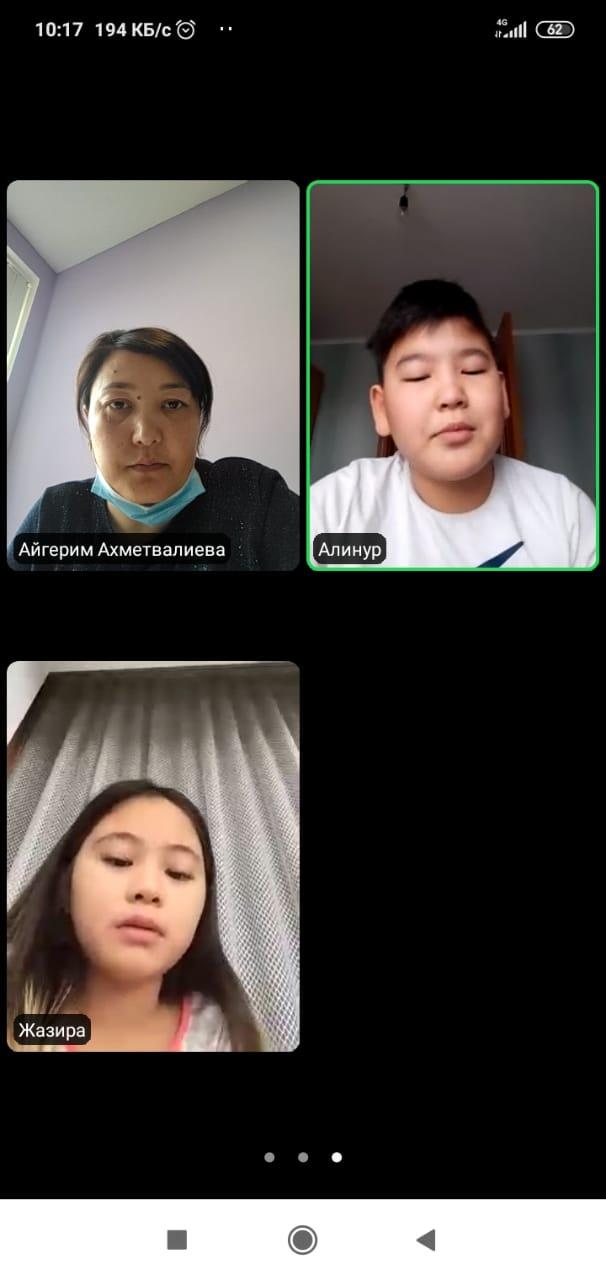This screenshot has height=1280, width=606.
Task: Tap Айгерим Ахметвалиева's video tile
Action: 153,375
